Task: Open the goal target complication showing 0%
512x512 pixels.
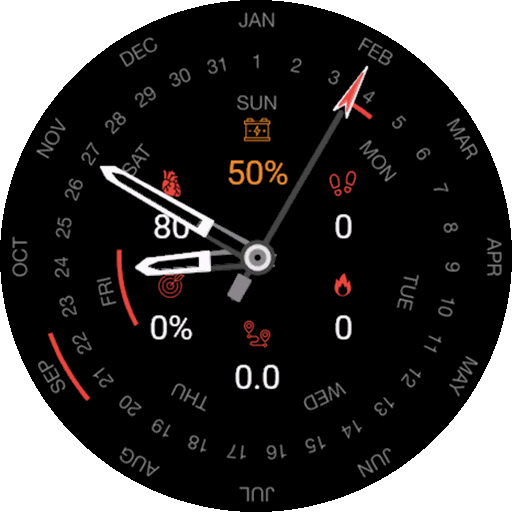Action: (x=171, y=307)
